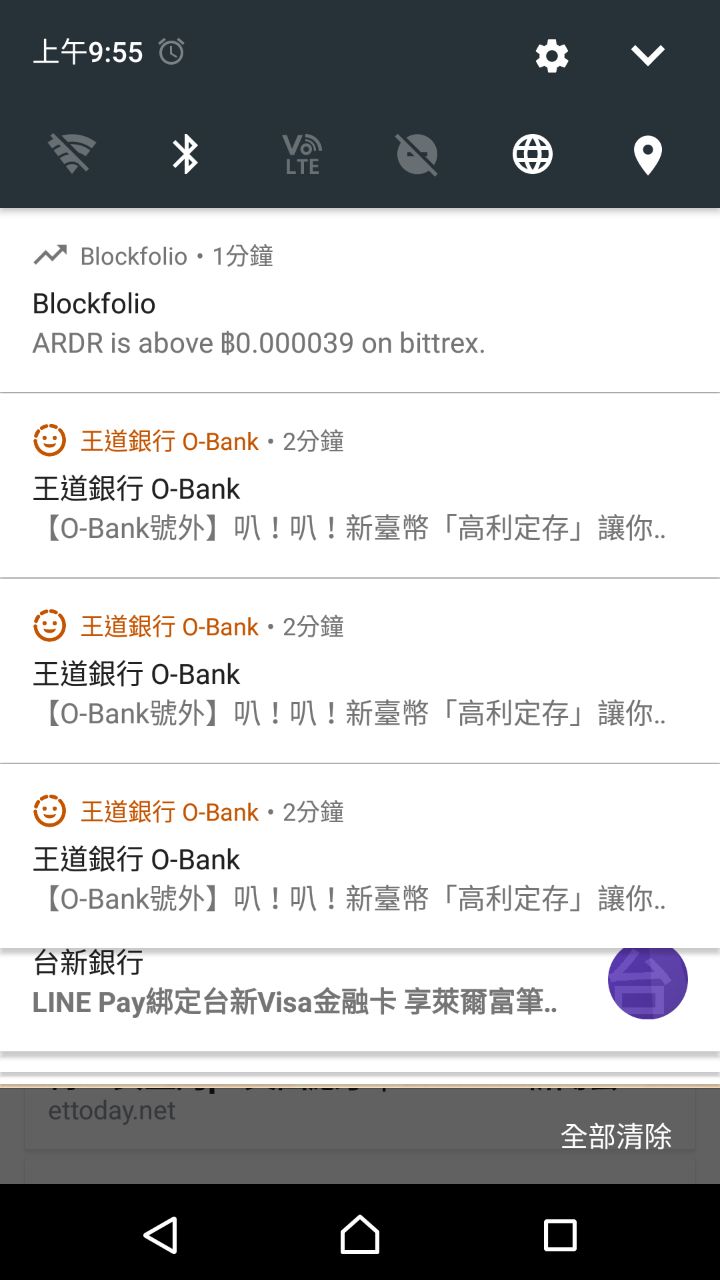Toggle the globe quick setting
This screenshot has height=1280, width=720.
point(533,155)
